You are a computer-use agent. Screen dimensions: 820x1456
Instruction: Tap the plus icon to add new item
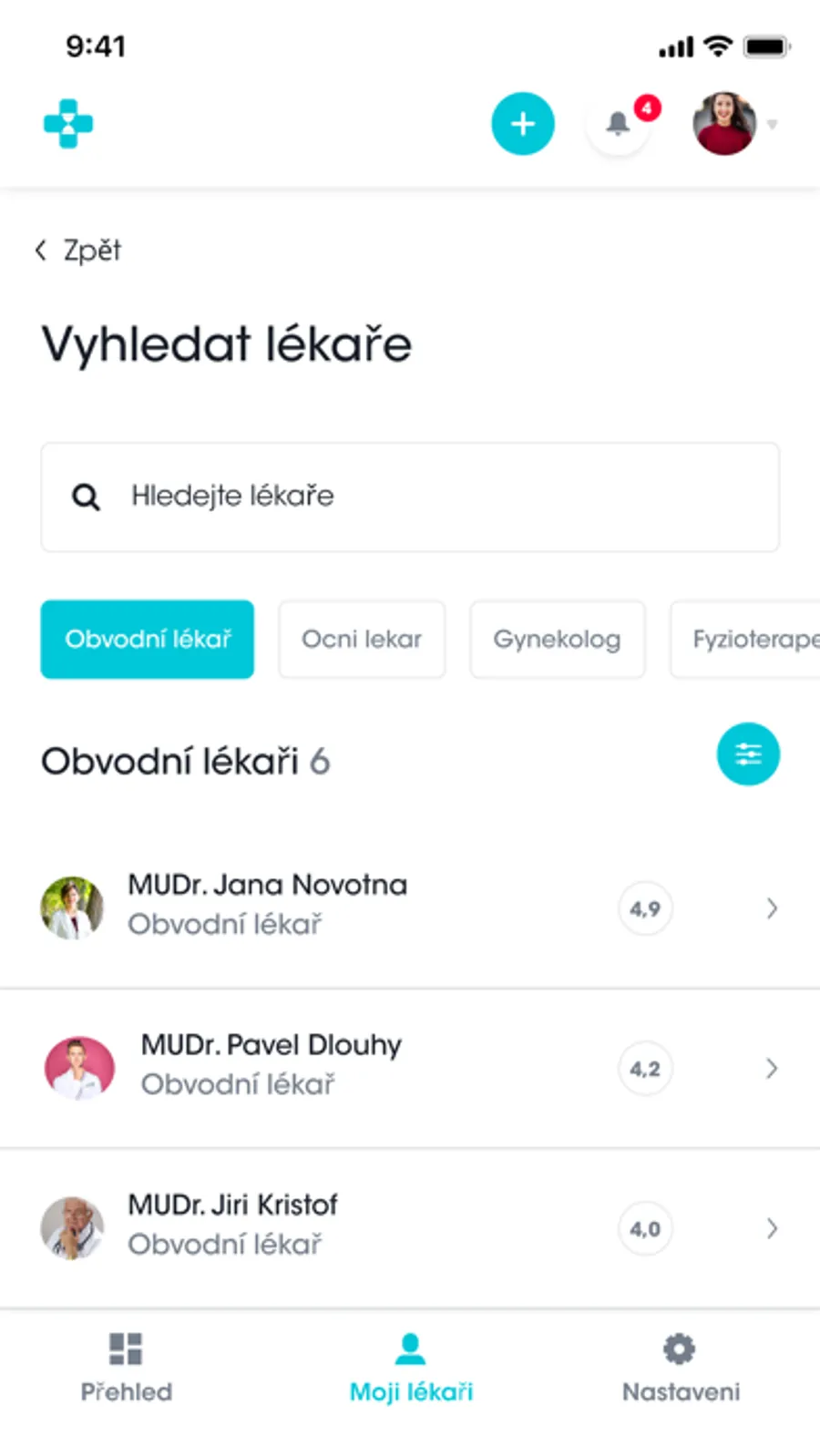522,123
